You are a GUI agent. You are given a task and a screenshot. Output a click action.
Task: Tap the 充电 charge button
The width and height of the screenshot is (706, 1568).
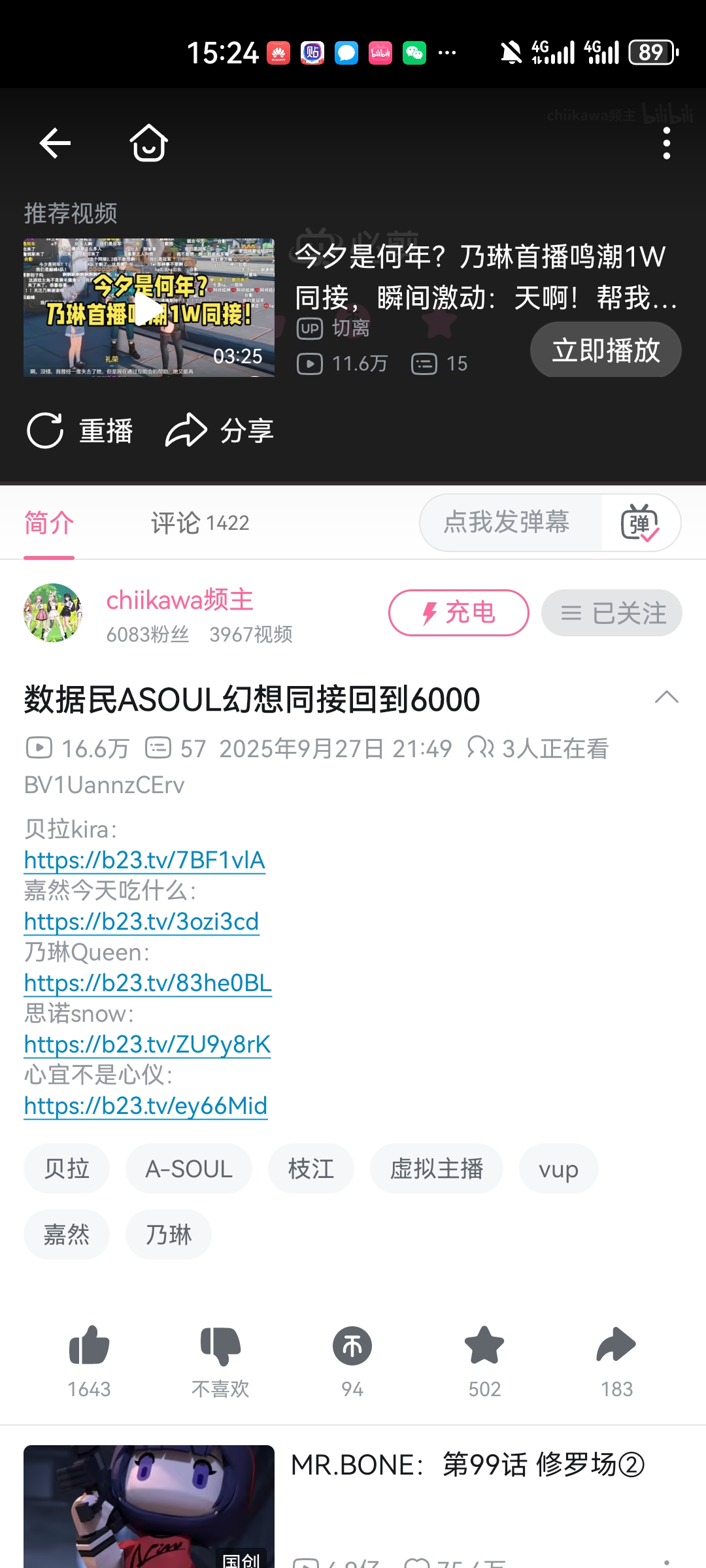pos(459,613)
